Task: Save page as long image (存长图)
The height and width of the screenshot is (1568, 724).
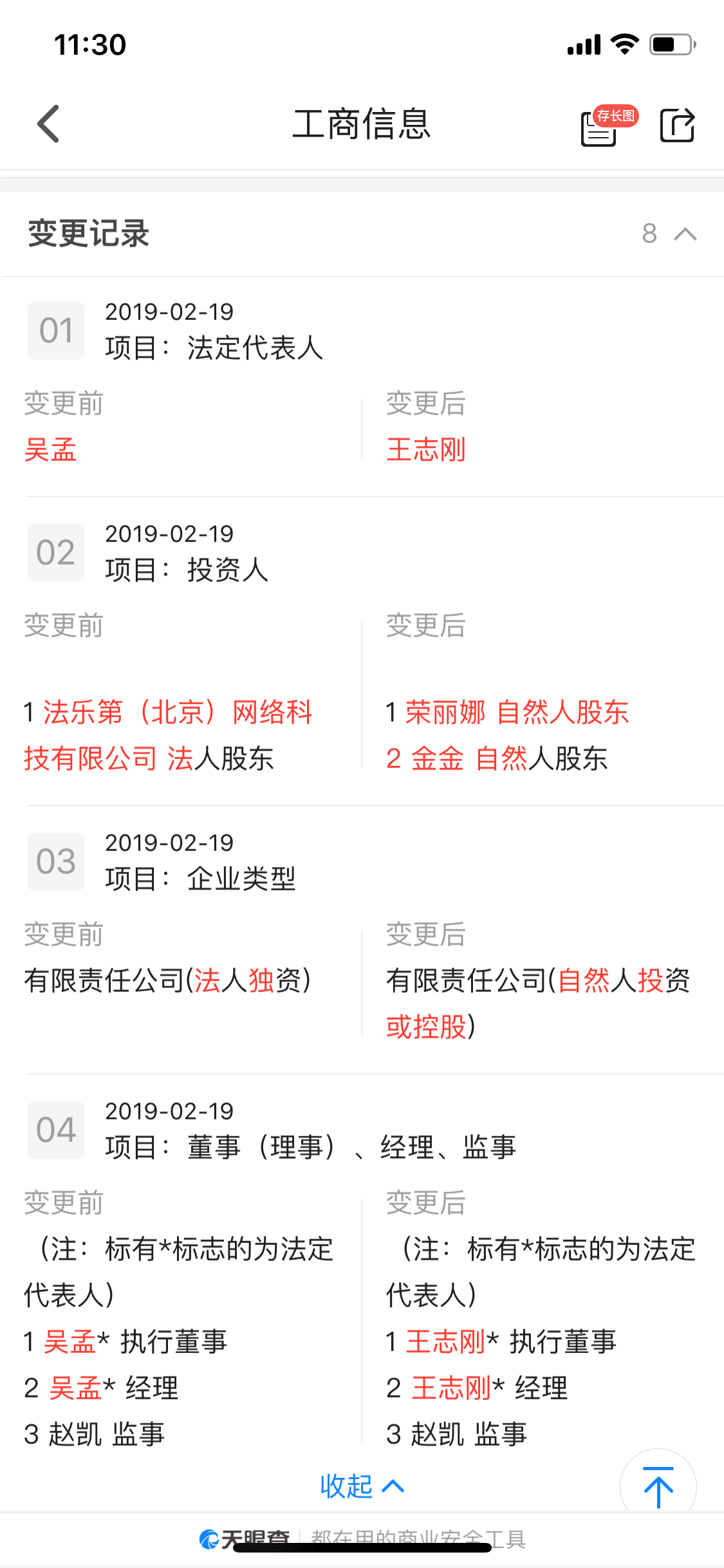Action: point(605,126)
